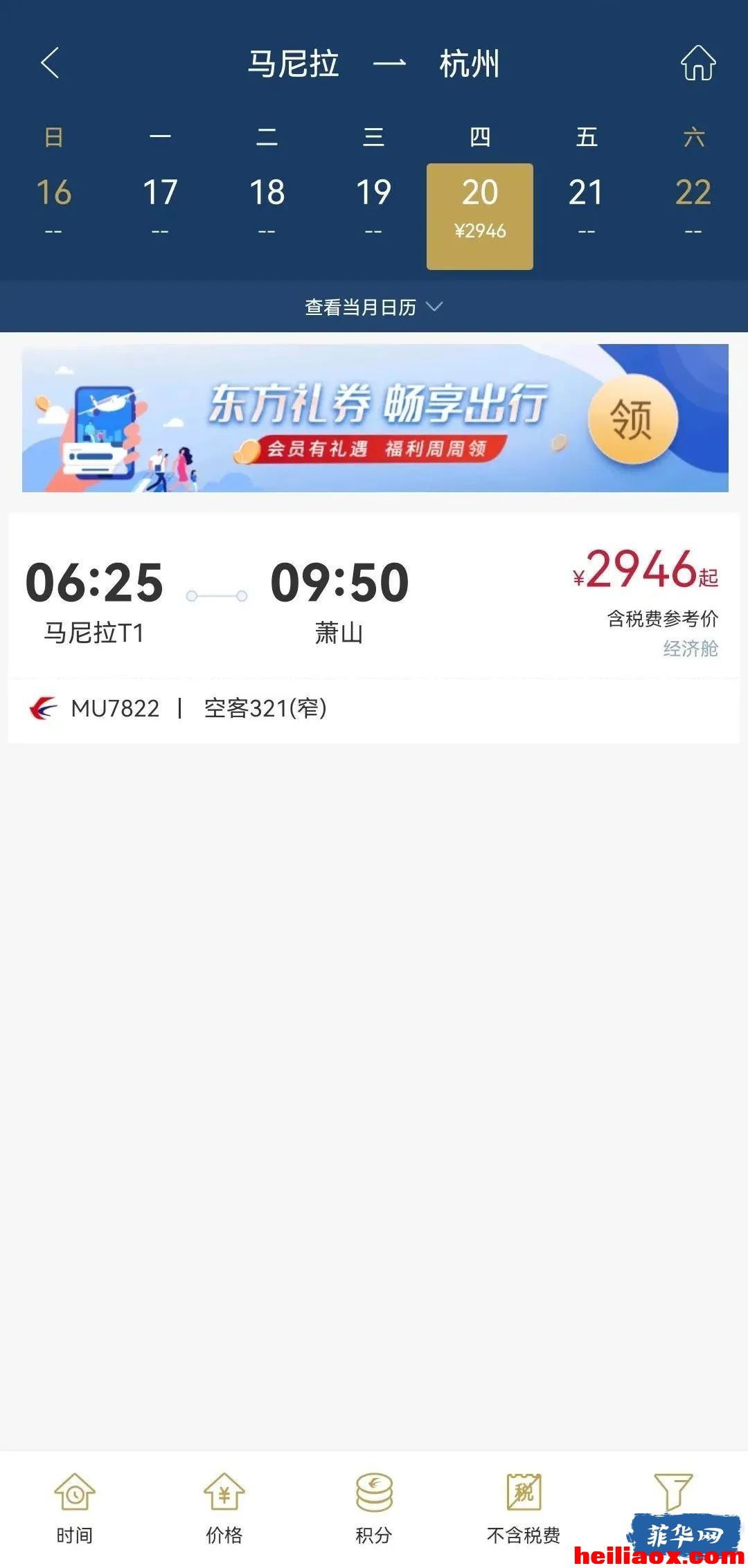Expand 查看当月日历 monthly calendar
The height and width of the screenshot is (1568, 748).
pyautogui.click(x=374, y=307)
